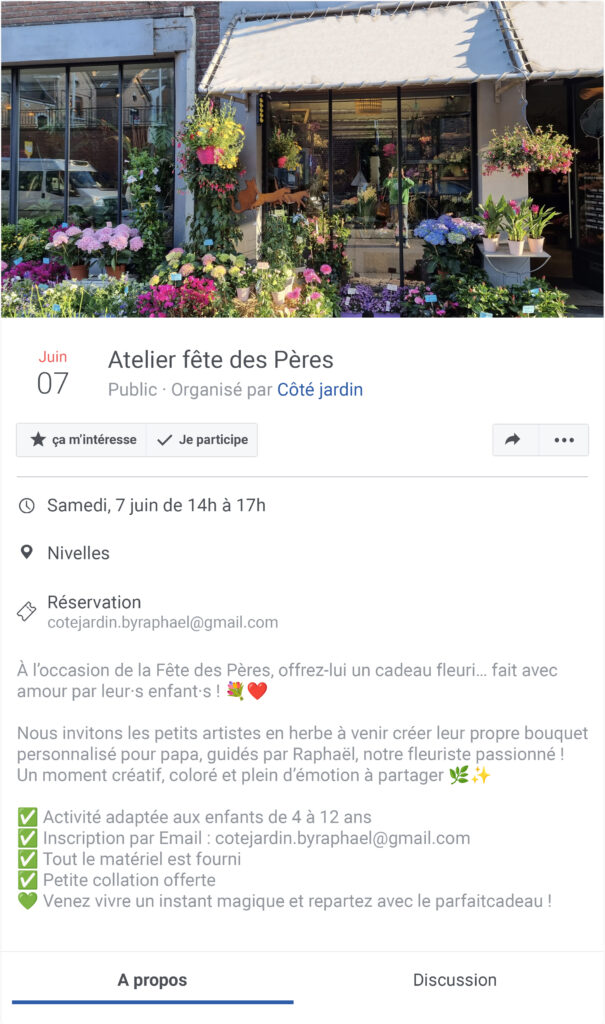Select the A propos tab
This screenshot has height=1024, width=605.
coord(152,980)
